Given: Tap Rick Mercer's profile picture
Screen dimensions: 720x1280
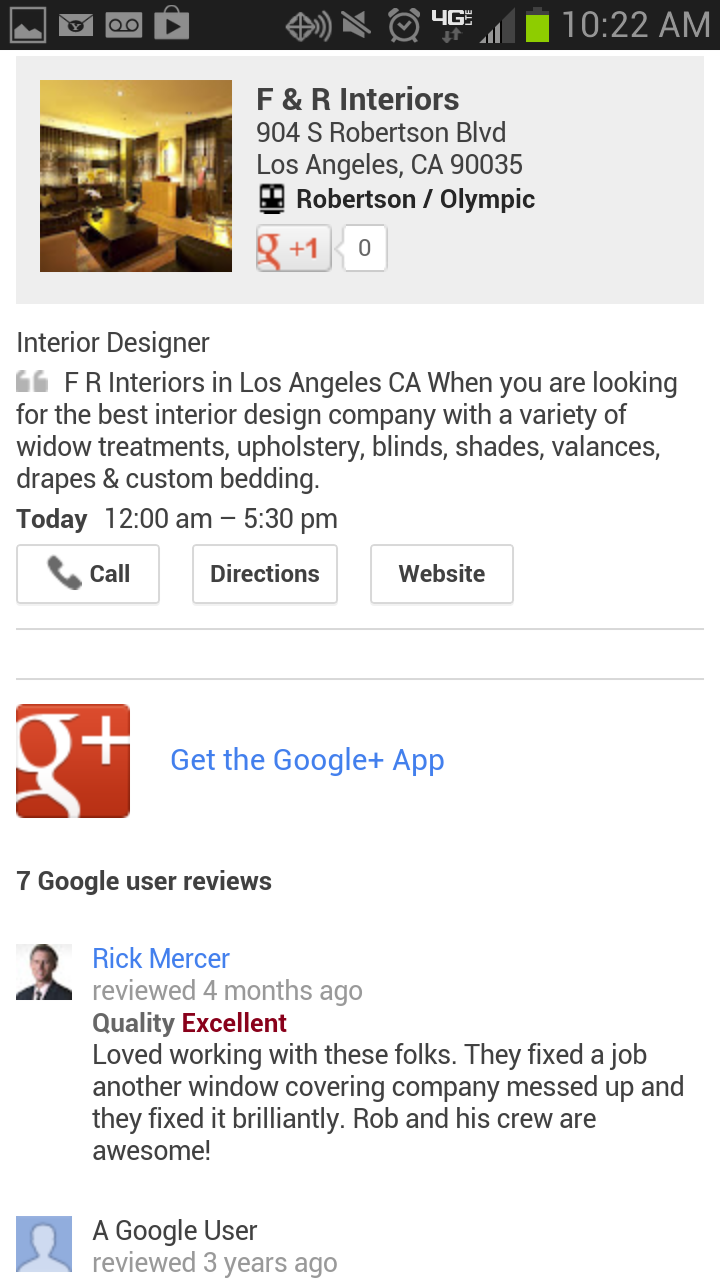Looking at the screenshot, I should (x=44, y=972).
